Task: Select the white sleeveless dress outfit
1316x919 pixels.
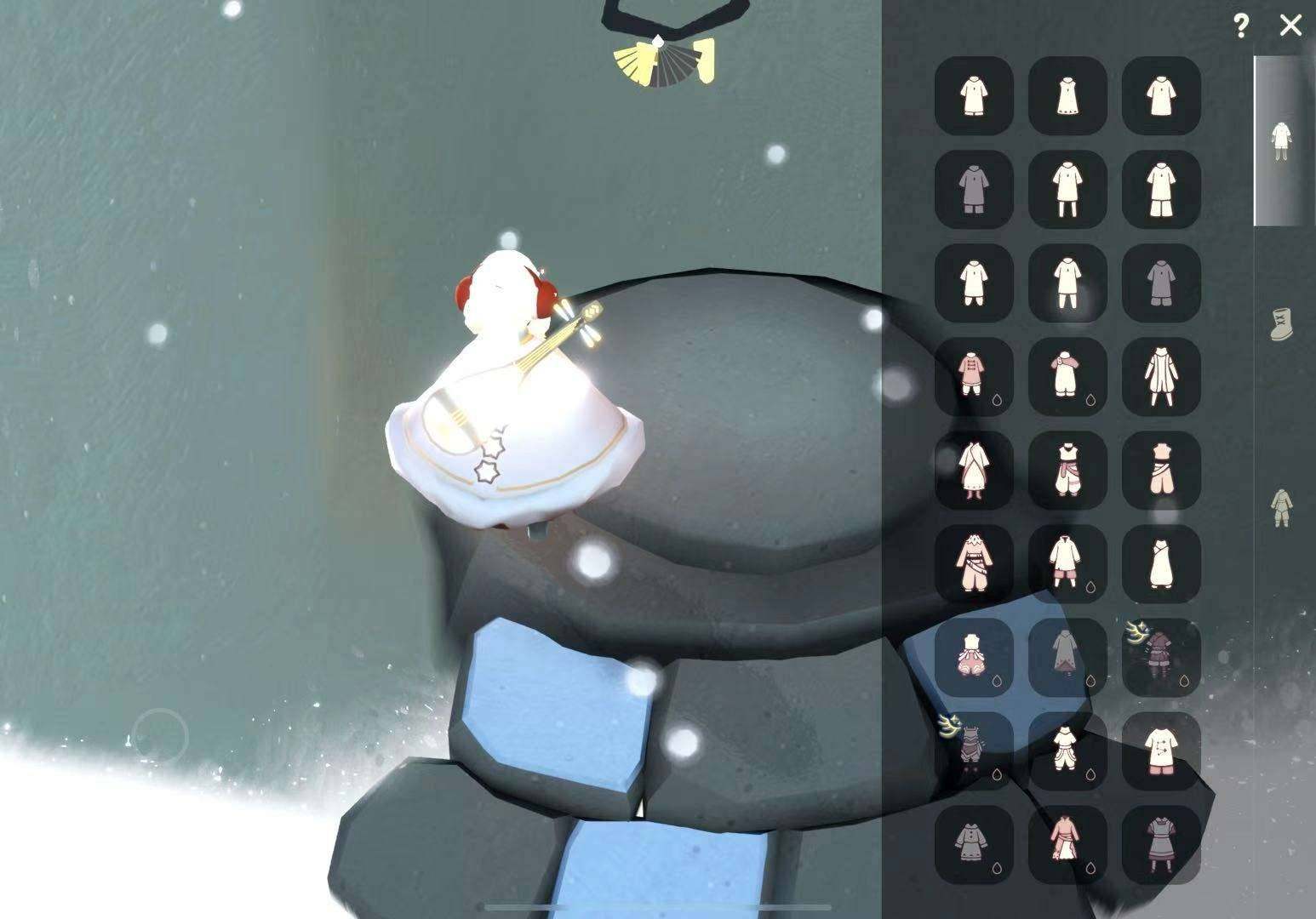Action: 1067,95
